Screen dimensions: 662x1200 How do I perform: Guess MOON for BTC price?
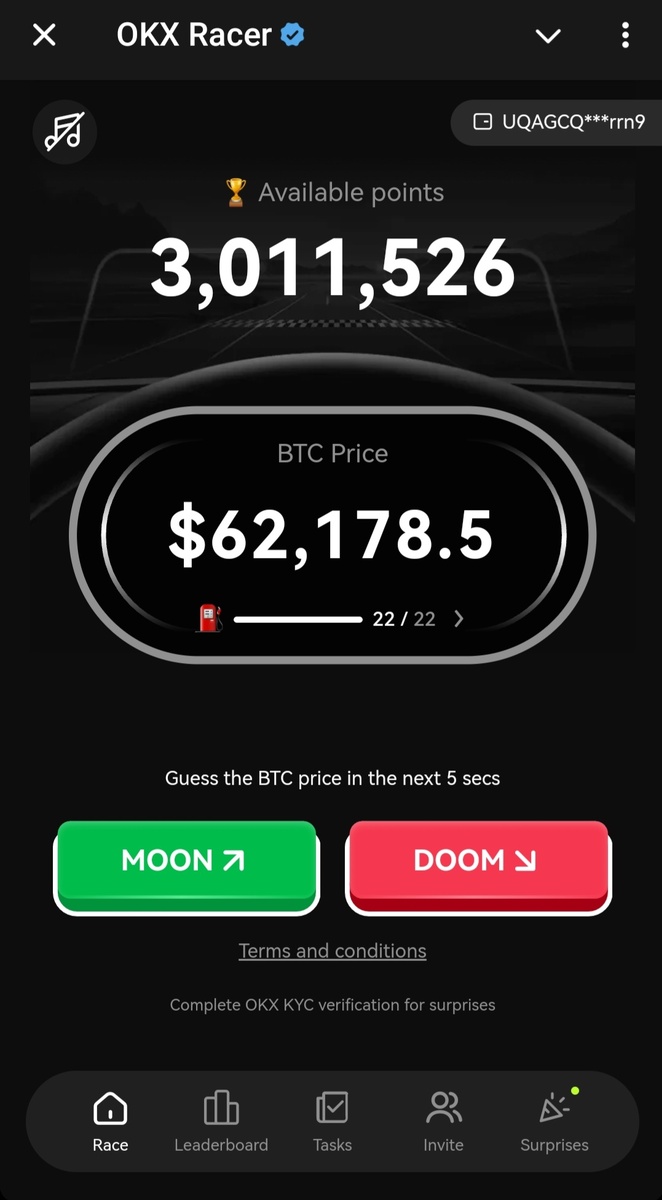pos(186,861)
